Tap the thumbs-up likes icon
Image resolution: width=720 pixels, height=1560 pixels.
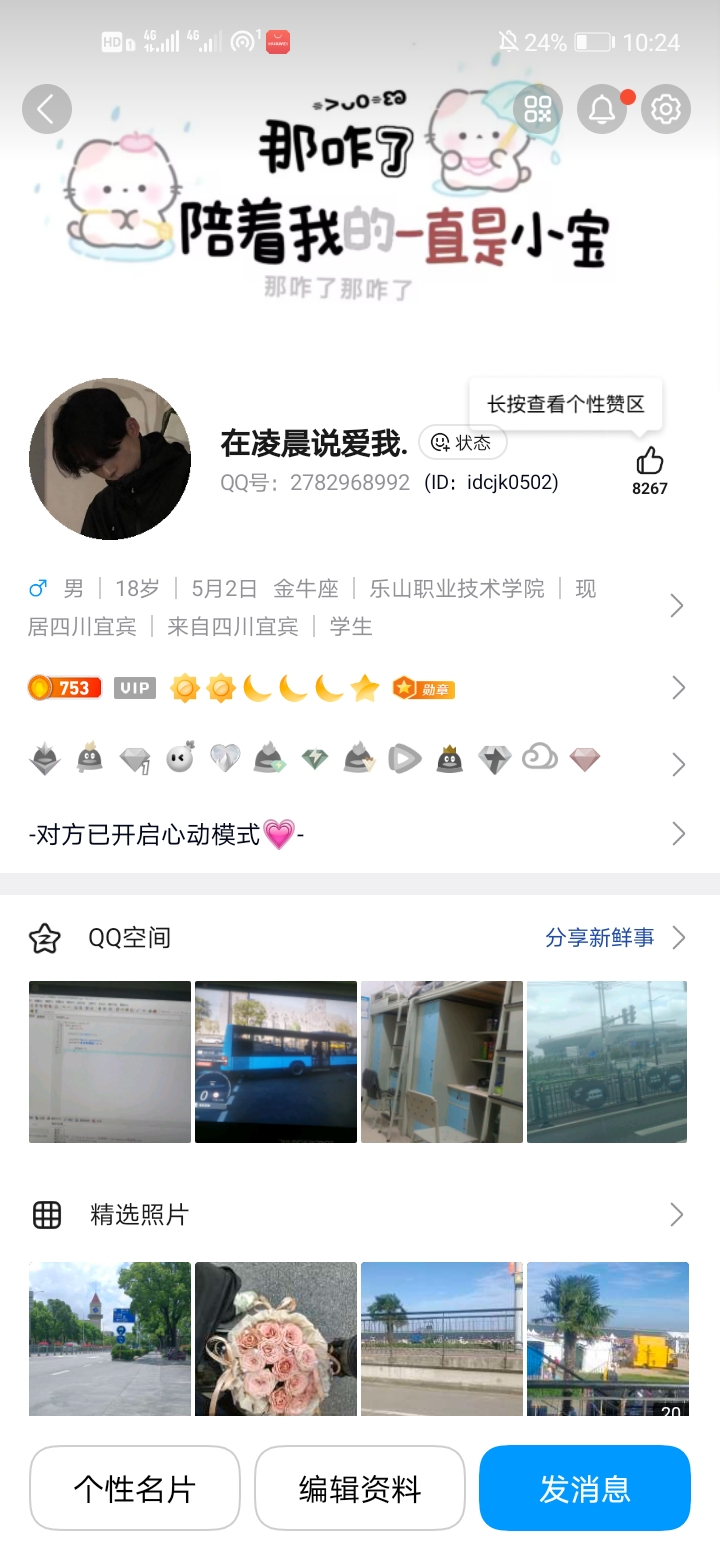(650, 462)
